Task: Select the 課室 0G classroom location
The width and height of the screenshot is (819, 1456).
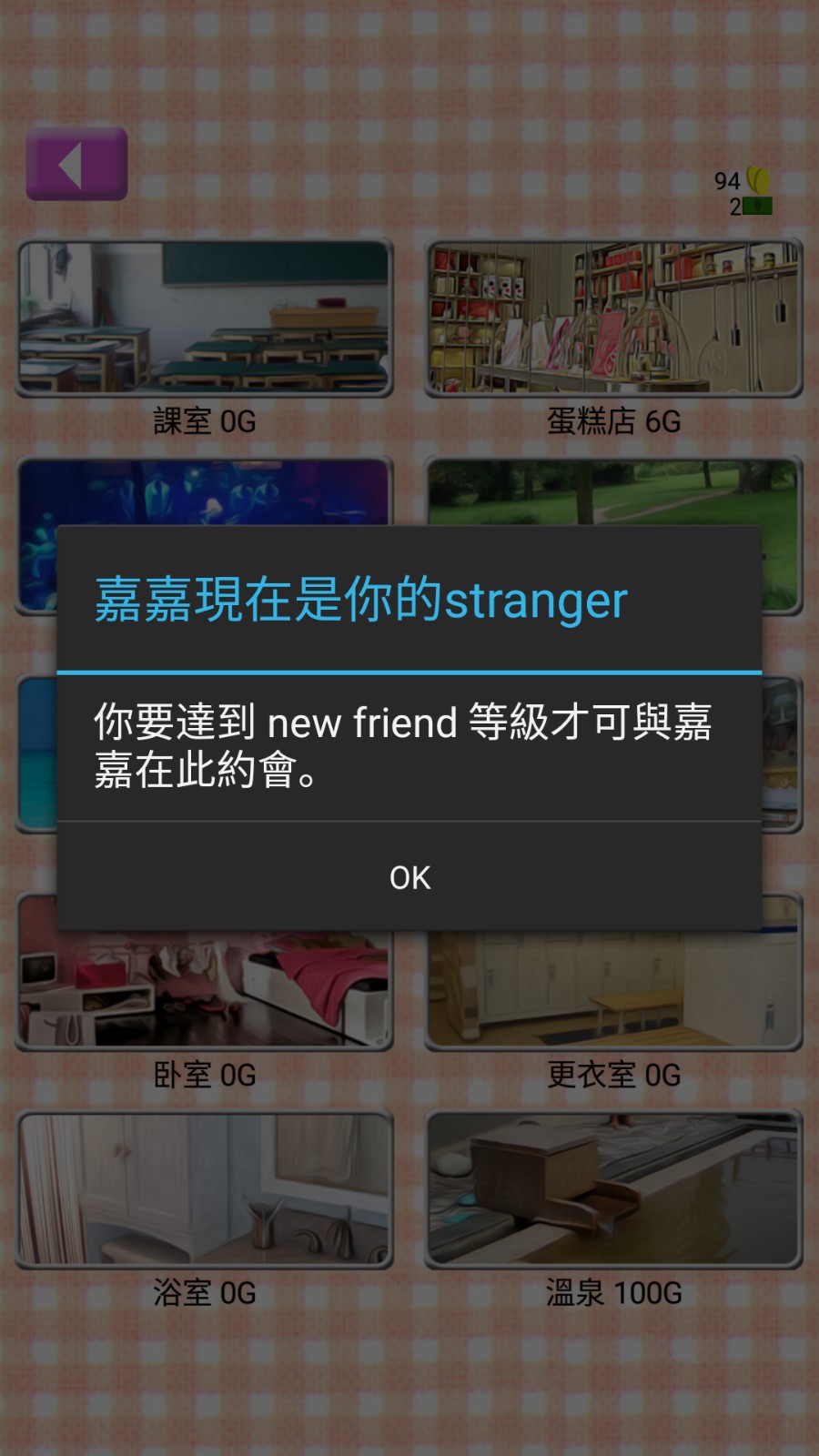Action: tap(205, 318)
